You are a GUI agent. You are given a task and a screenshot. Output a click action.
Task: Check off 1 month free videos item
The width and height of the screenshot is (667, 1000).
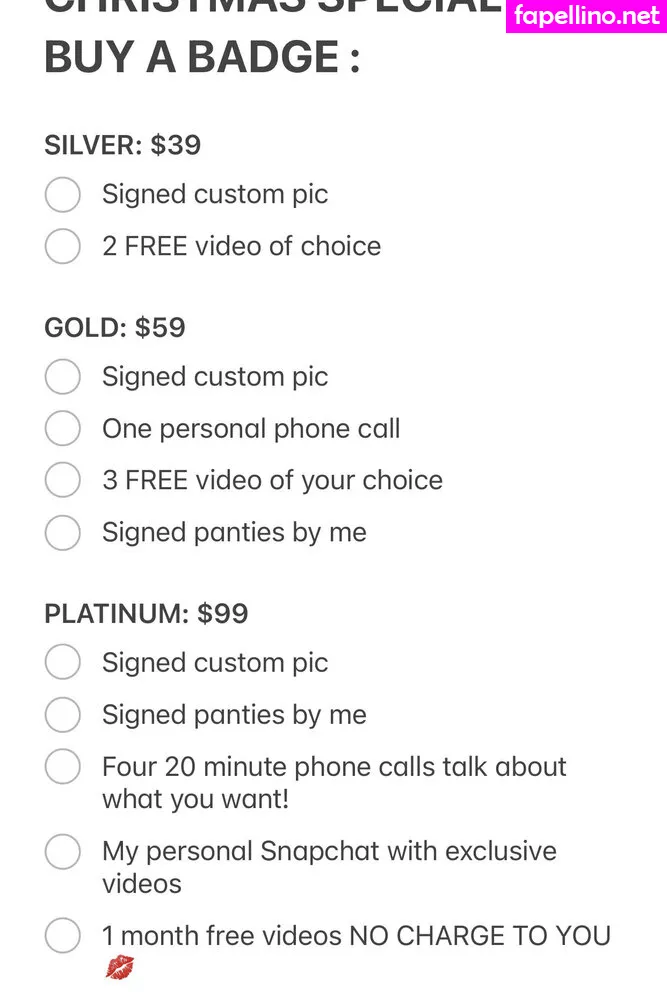62,937
